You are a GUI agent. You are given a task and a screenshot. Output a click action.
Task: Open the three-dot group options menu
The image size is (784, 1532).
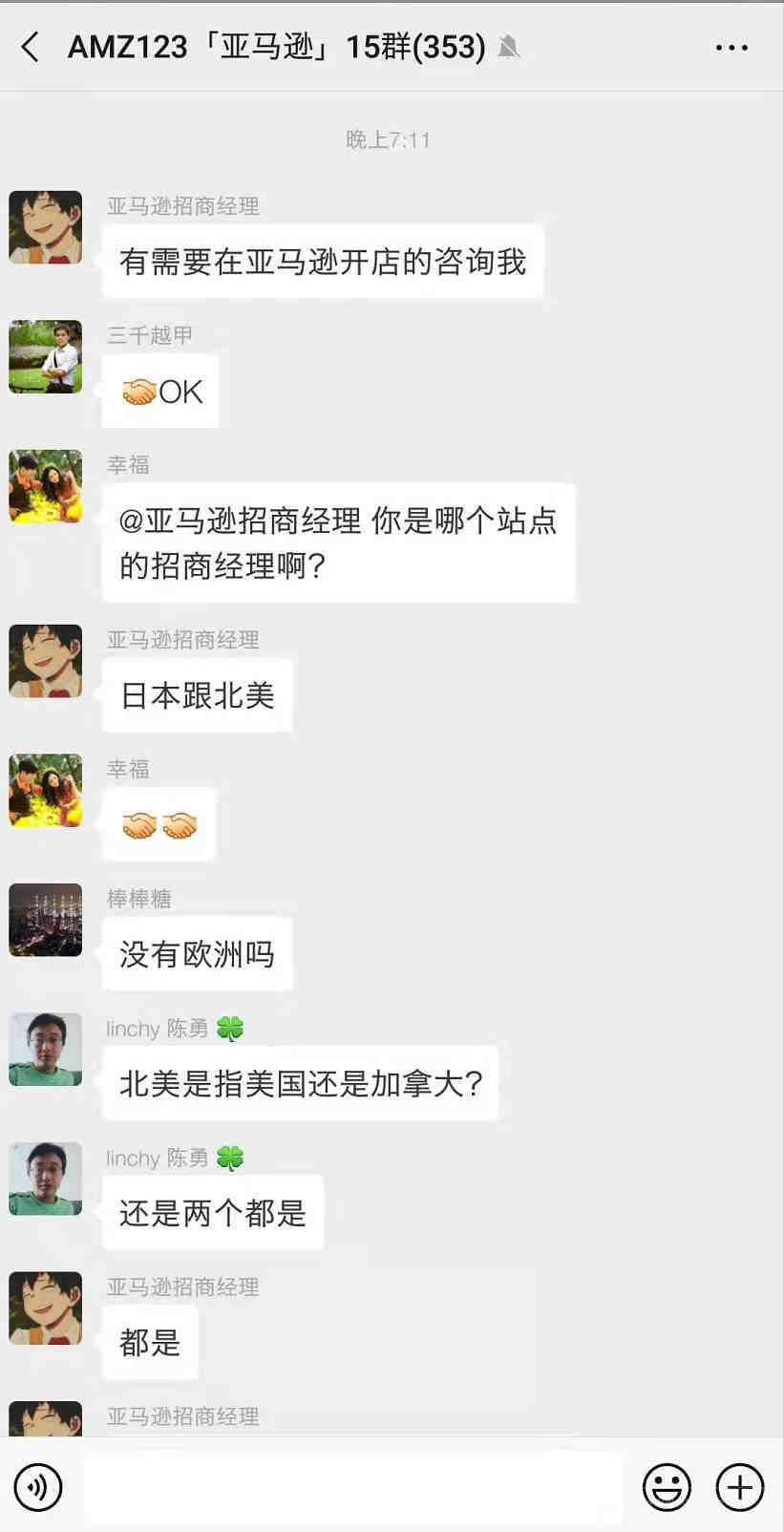tap(731, 47)
